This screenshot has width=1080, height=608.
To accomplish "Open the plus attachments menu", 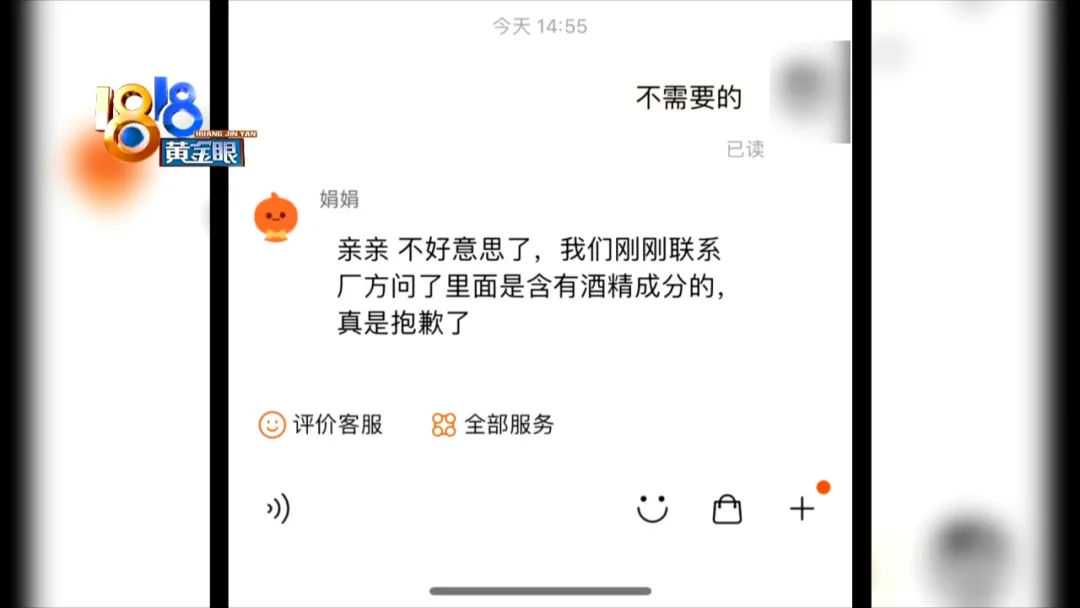I will click(x=802, y=509).
